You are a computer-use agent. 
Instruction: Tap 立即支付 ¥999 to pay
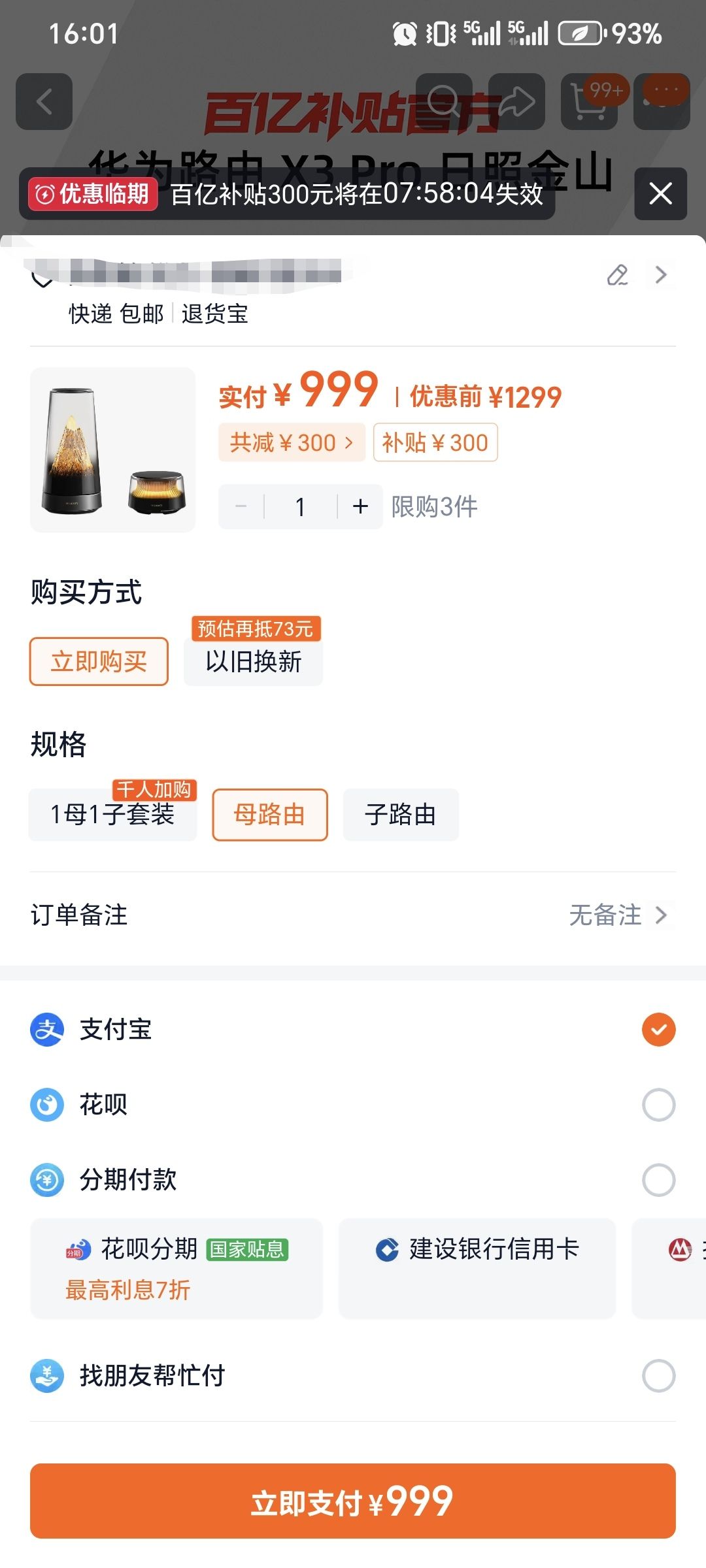point(353,1501)
